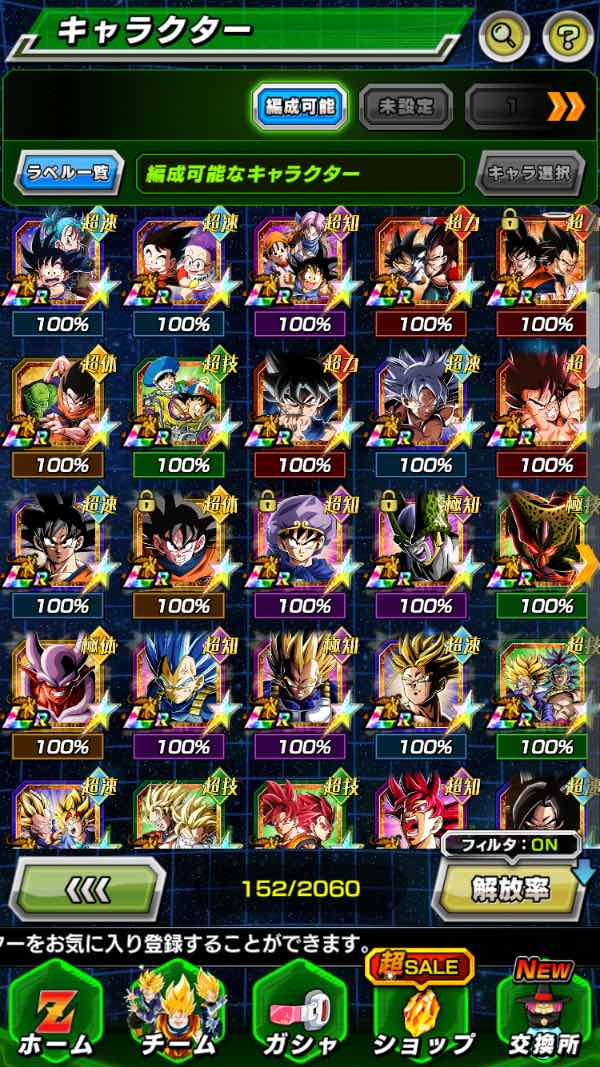This screenshot has width=600, height=1067.
Task: Open the ショップ tab
Action: pos(422,1012)
